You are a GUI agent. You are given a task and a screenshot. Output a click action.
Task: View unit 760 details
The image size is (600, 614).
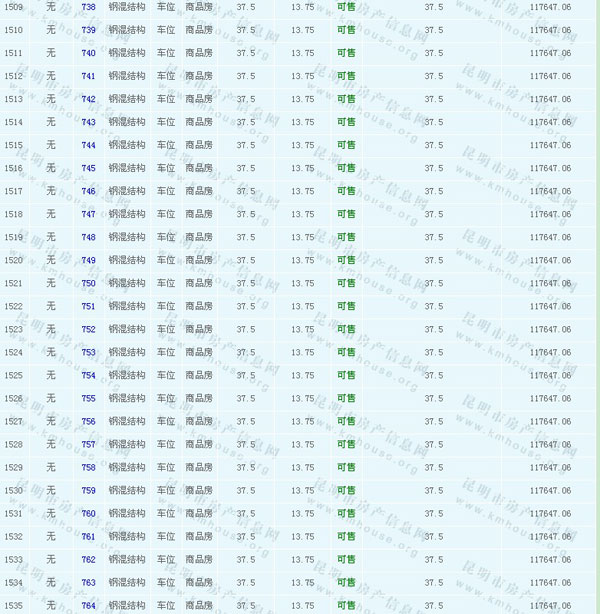pos(89,513)
